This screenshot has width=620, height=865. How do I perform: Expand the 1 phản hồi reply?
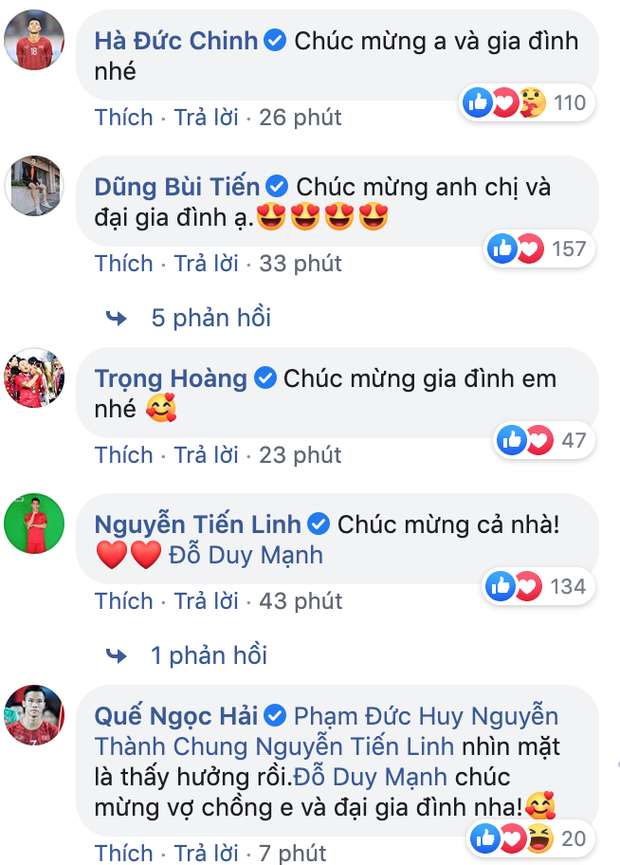[x=208, y=656]
